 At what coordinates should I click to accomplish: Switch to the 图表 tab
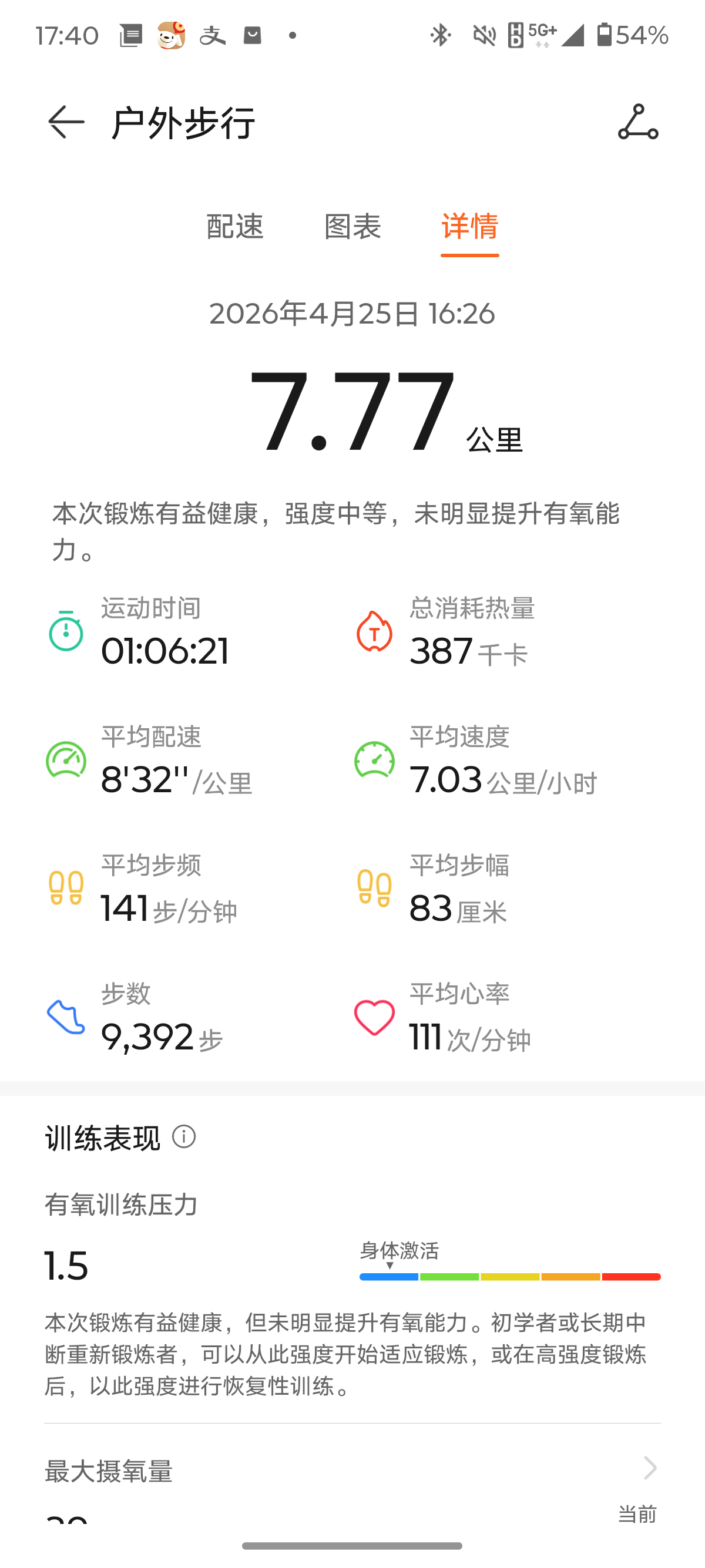pos(354,228)
